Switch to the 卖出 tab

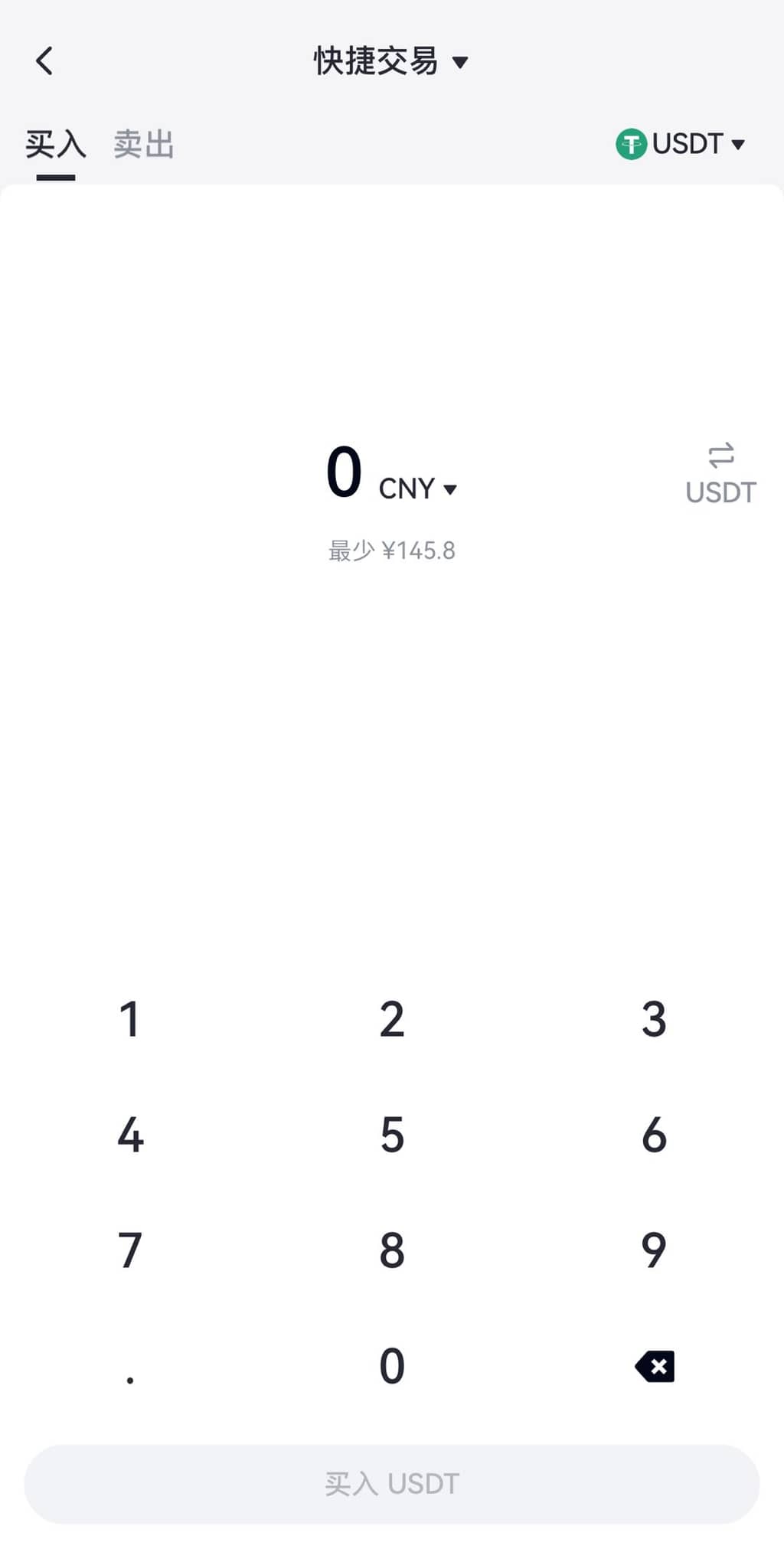144,144
